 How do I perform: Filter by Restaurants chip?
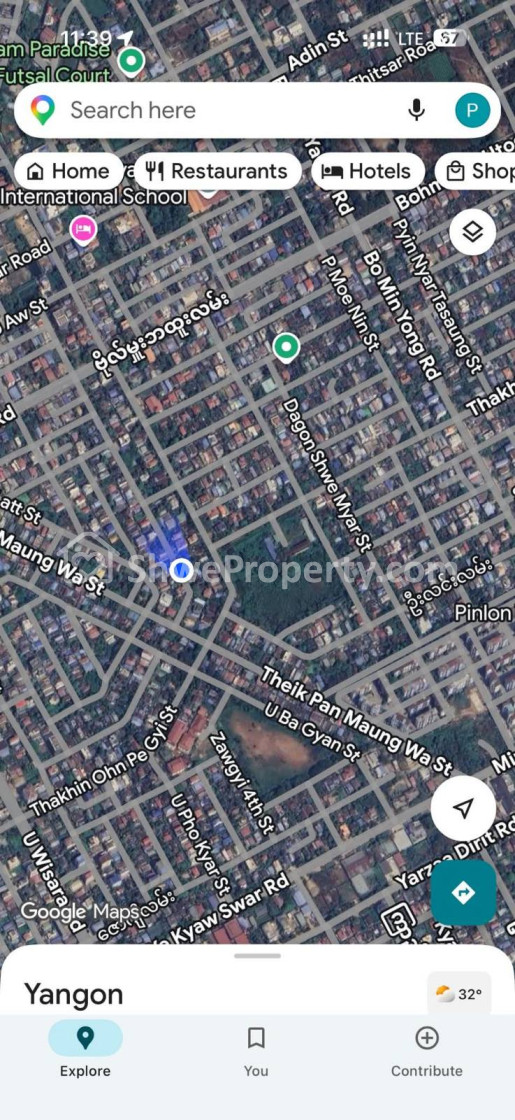click(x=217, y=171)
